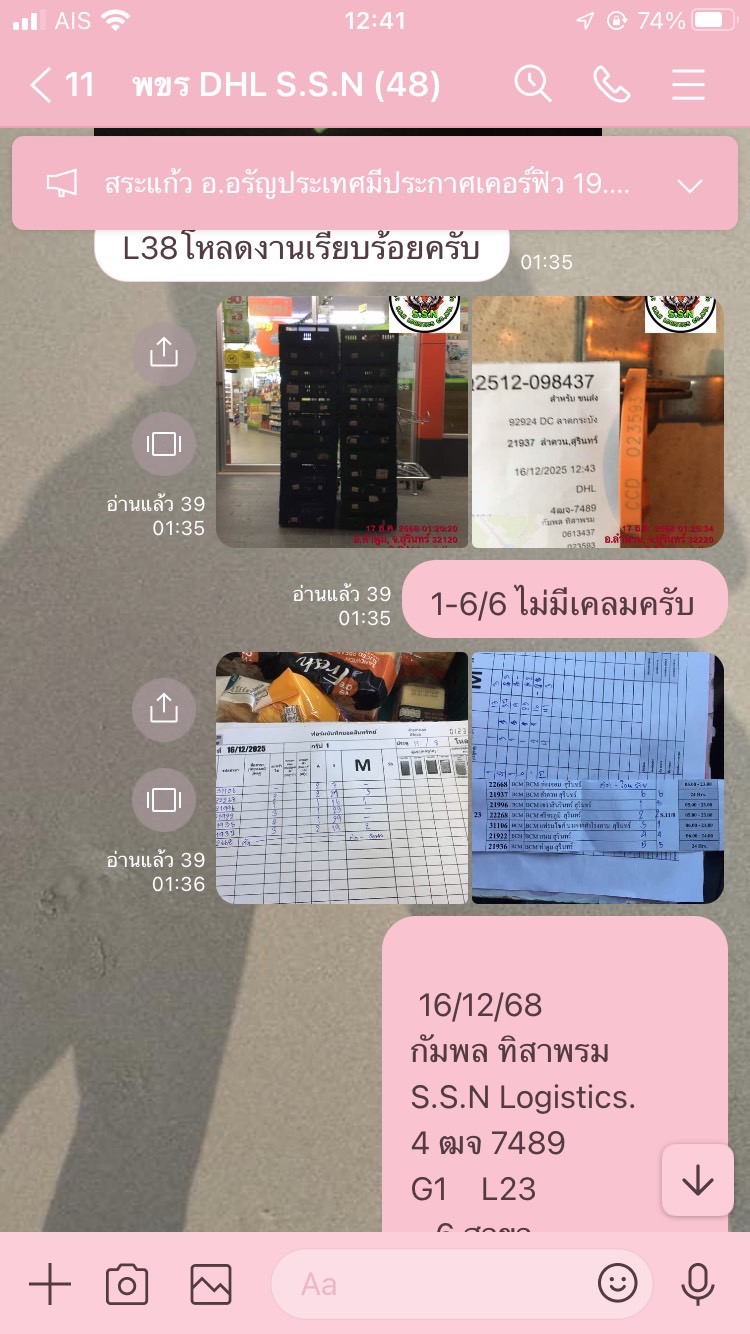
Task: Open the sticker and emoji picker
Action: (x=617, y=1284)
